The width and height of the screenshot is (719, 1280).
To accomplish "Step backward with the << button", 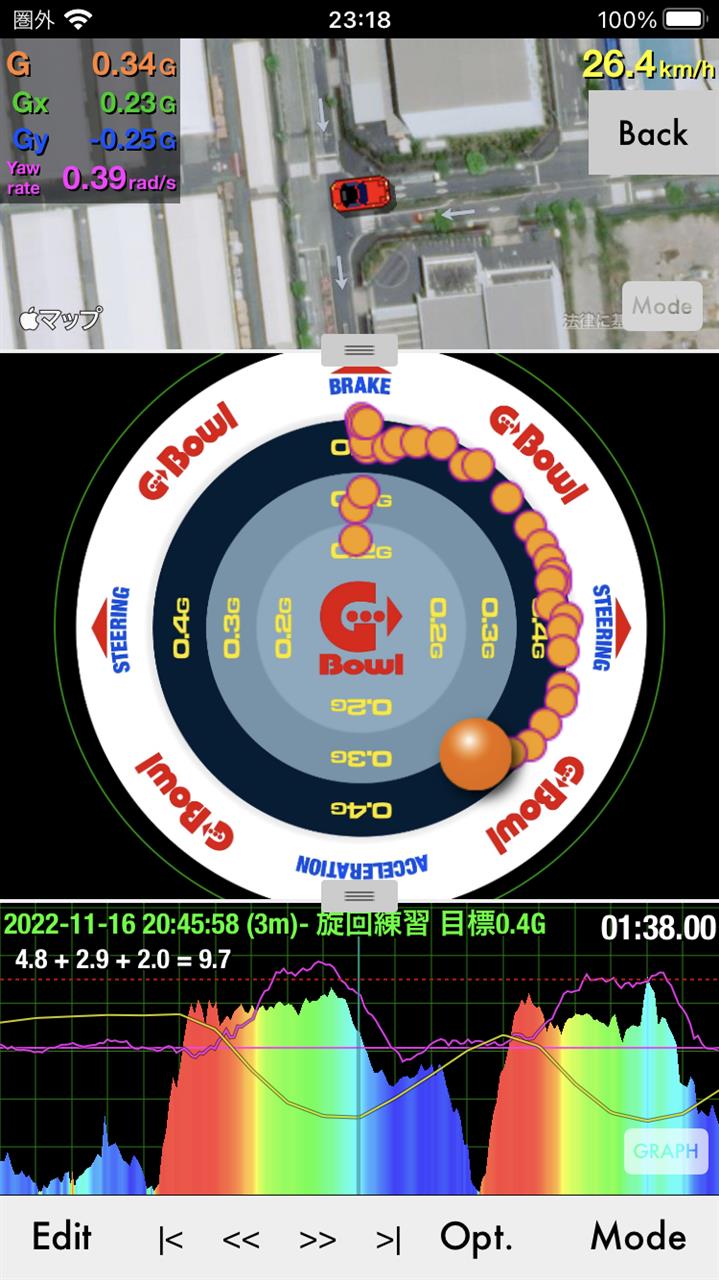I will 241,1239.
